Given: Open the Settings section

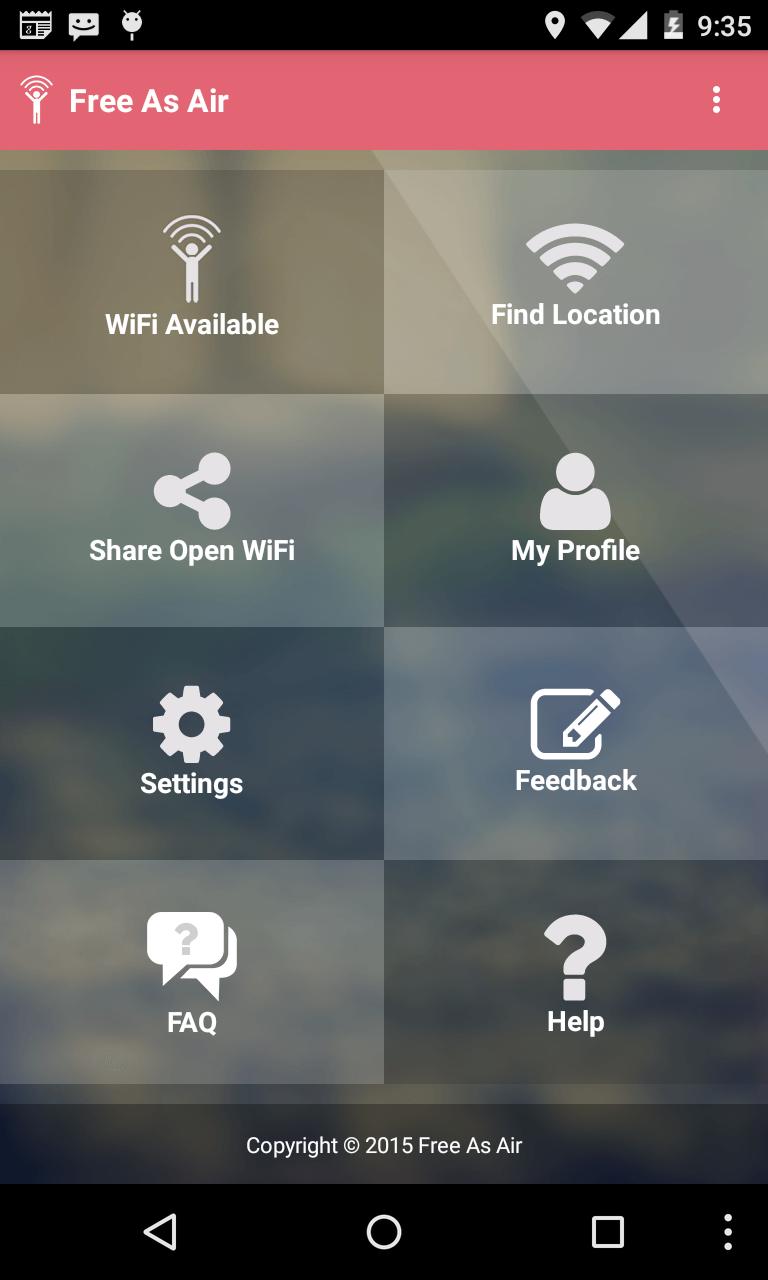Looking at the screenshot, I should pos(191,744).
